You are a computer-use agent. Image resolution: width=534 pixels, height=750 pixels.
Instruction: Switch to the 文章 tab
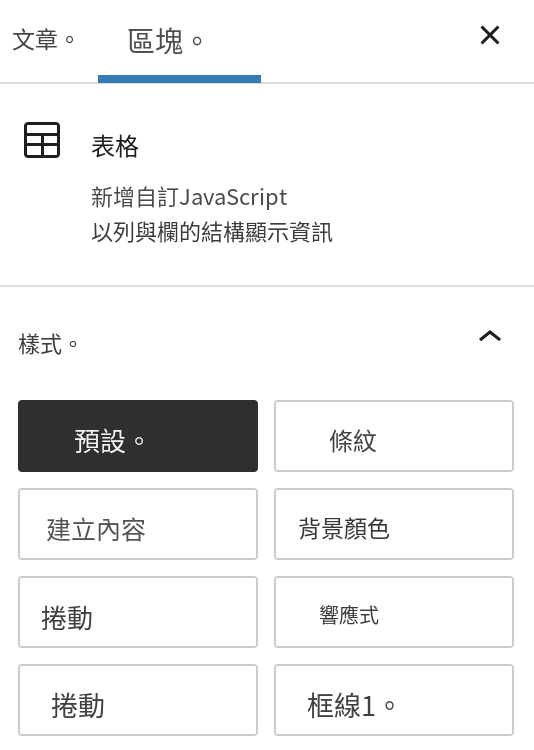(44, 40)
